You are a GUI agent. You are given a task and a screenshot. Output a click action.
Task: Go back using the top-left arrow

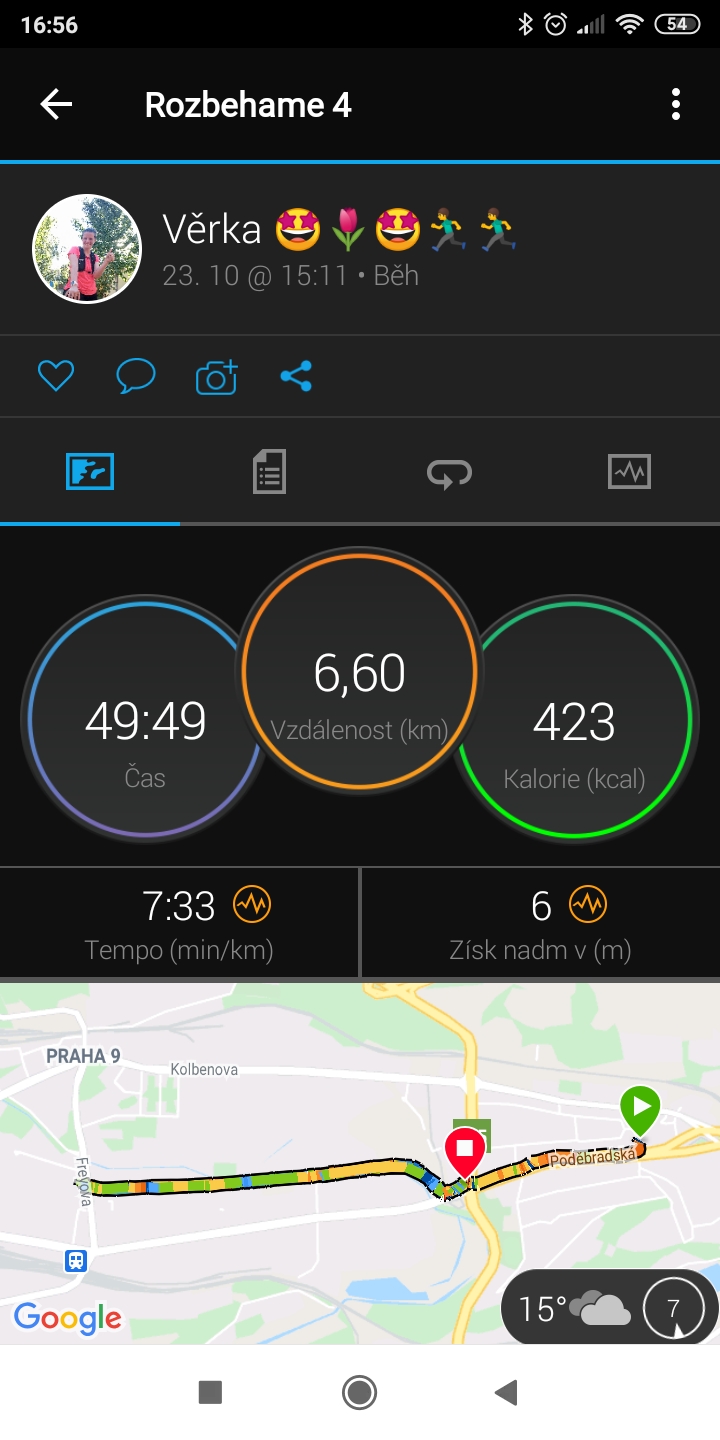pos(56,104)
